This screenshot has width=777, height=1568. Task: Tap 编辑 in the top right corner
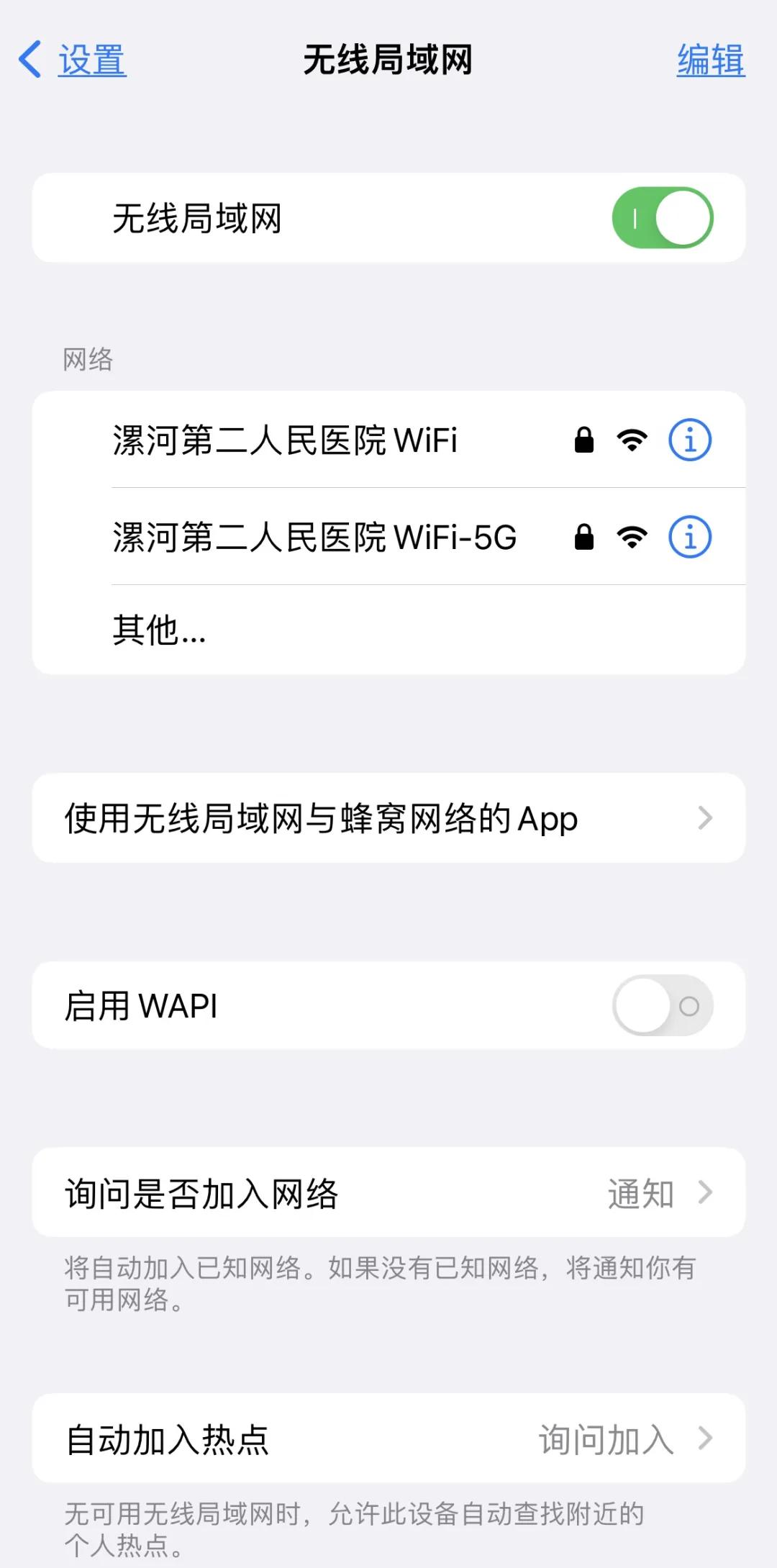click(x=710, y=60)
